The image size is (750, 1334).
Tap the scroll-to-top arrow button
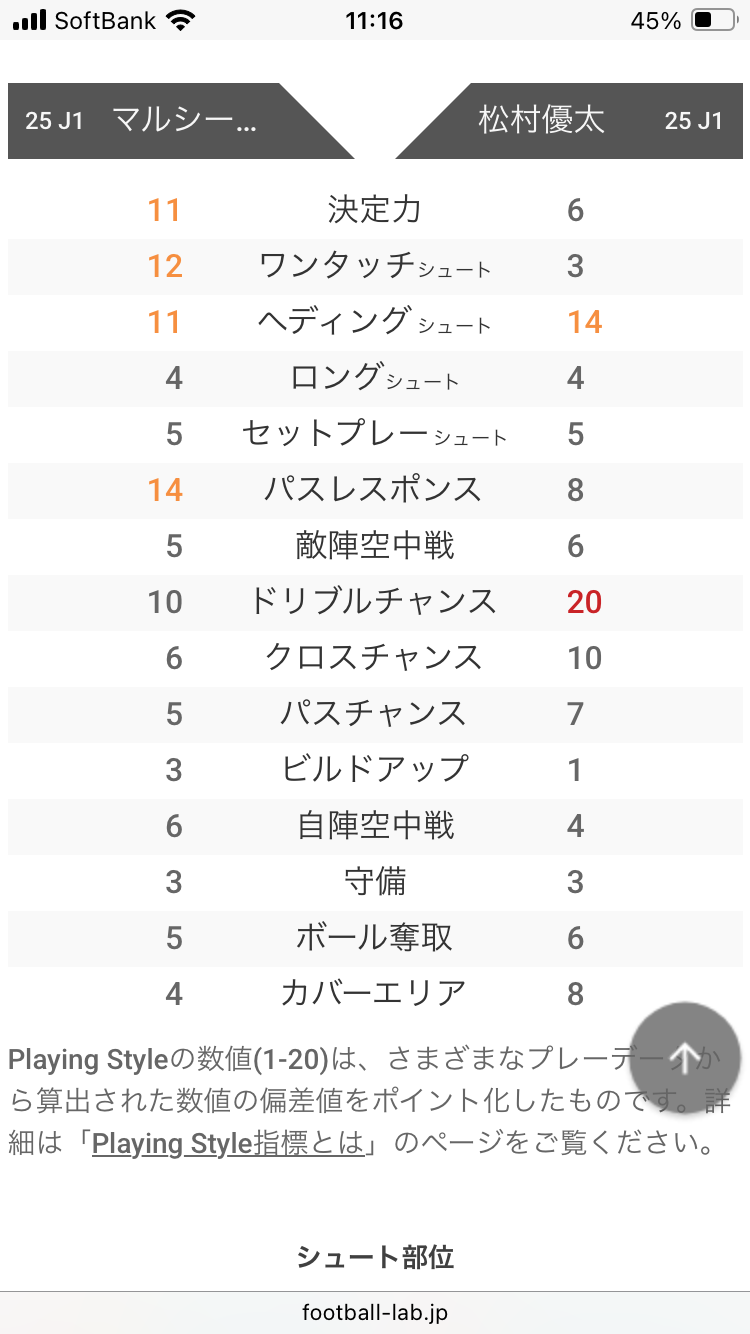(685, 1057)
